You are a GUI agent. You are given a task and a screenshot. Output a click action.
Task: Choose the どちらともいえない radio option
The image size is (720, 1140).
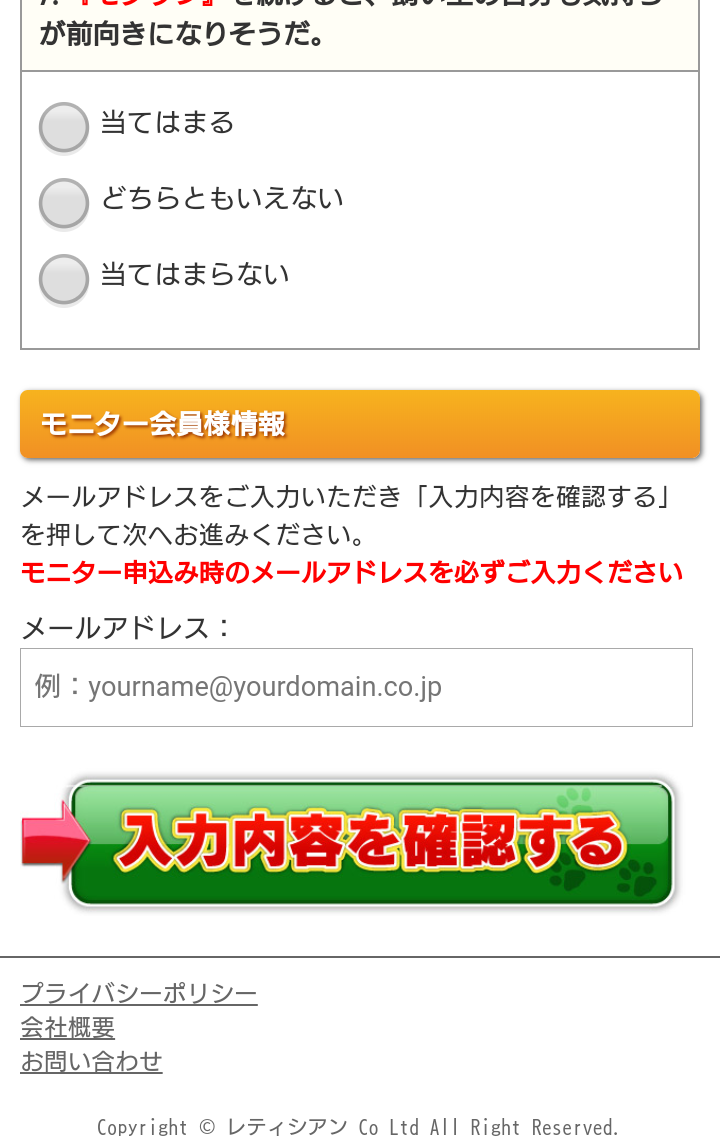(64, 203)
